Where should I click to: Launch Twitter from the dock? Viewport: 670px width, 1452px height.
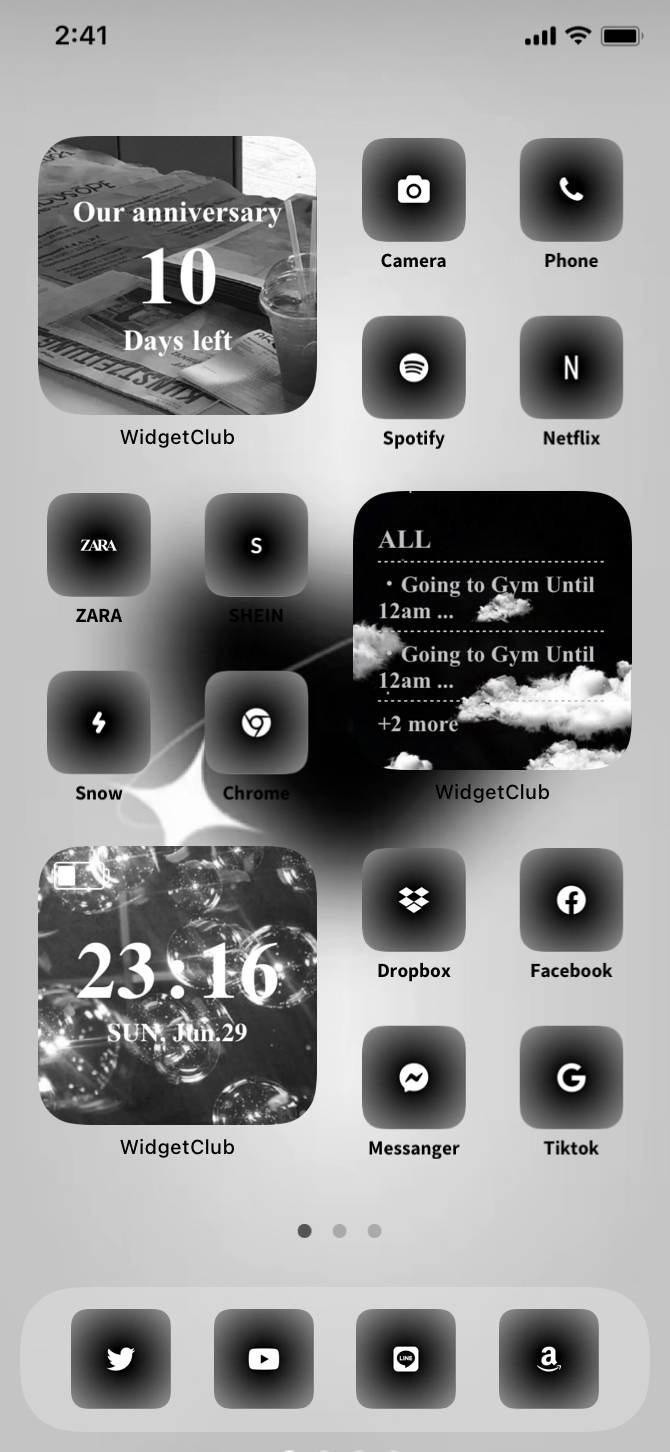(x=121, y=1358)
